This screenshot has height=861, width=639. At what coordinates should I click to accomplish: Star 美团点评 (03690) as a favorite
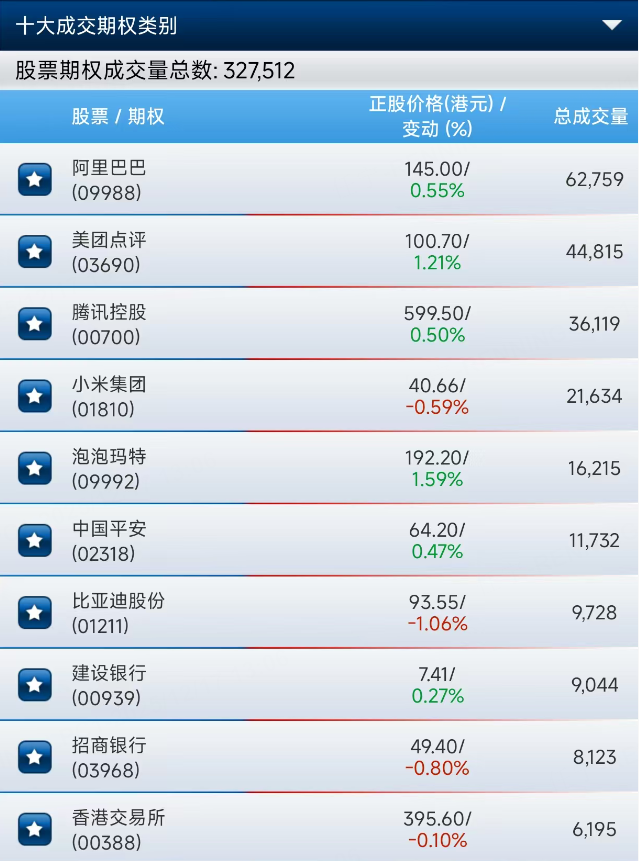pyautogui.click(x=35, y=252)
